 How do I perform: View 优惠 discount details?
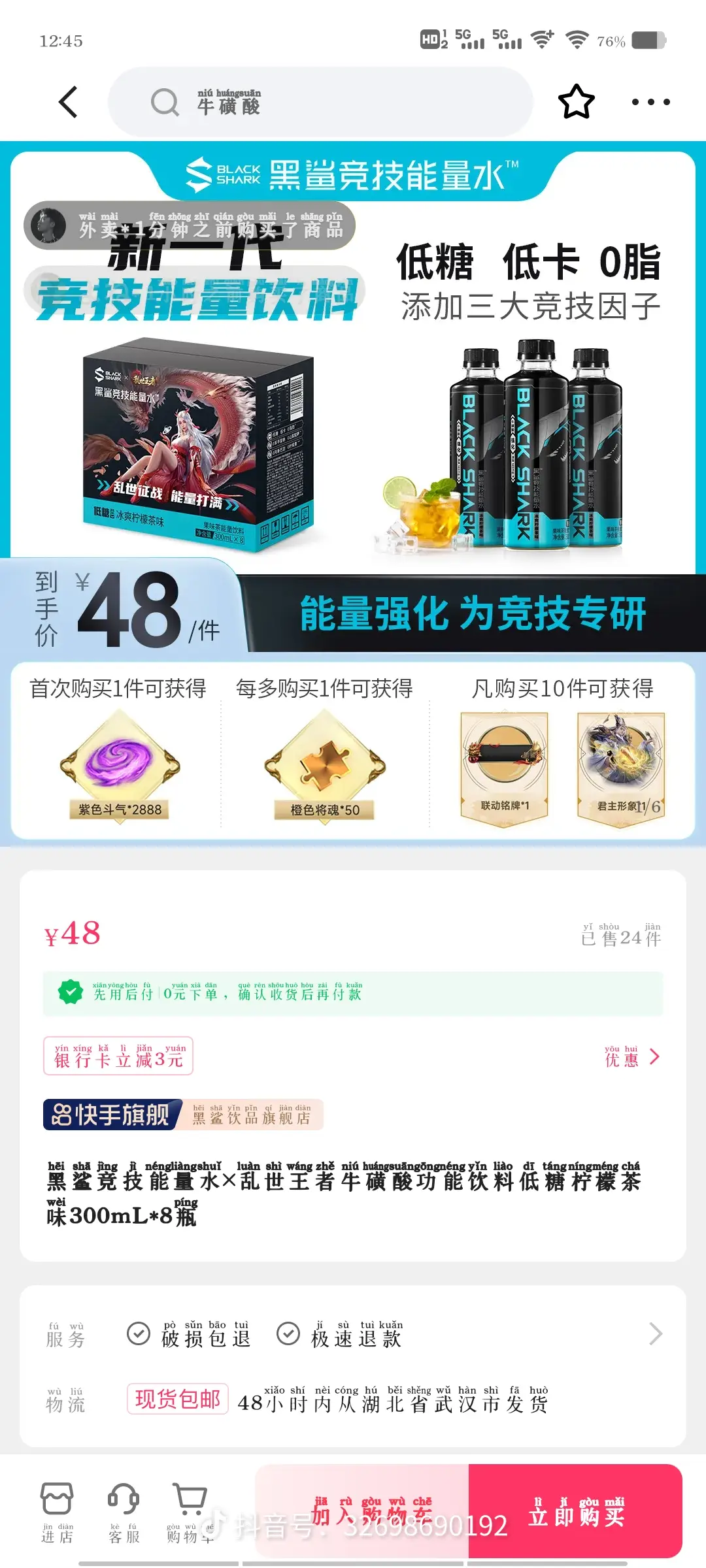click(632, 1056)
